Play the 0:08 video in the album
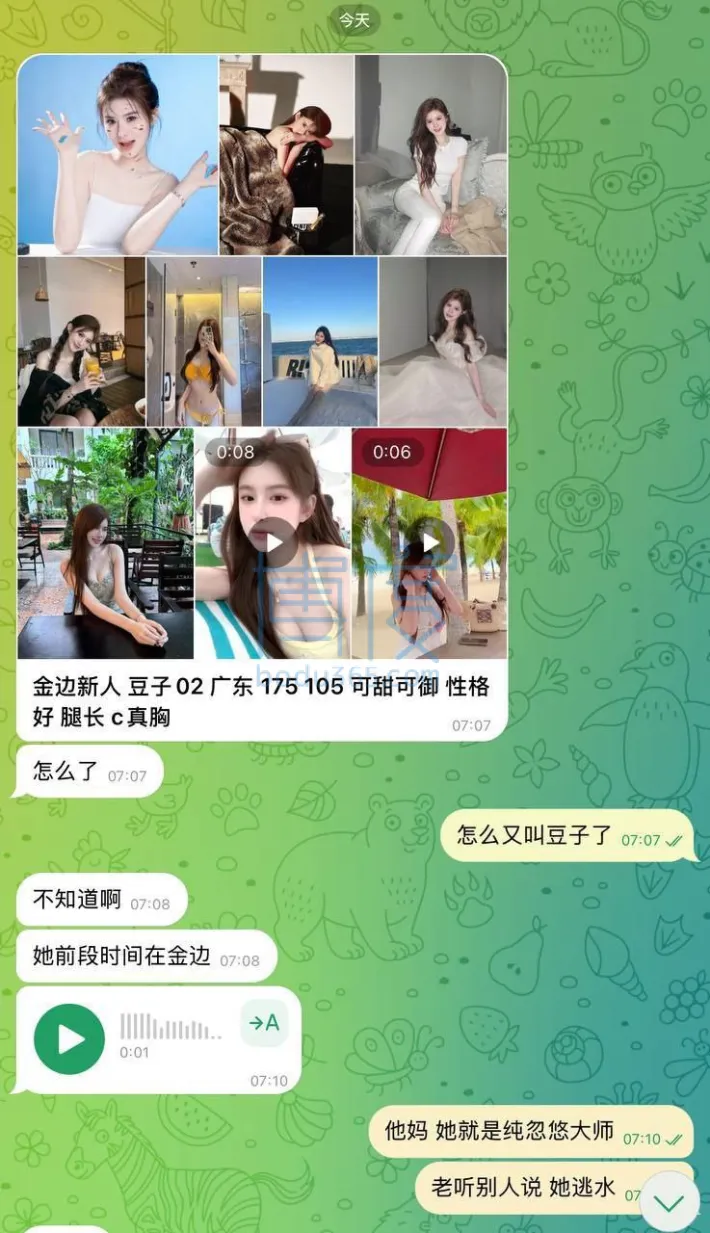 273,543
